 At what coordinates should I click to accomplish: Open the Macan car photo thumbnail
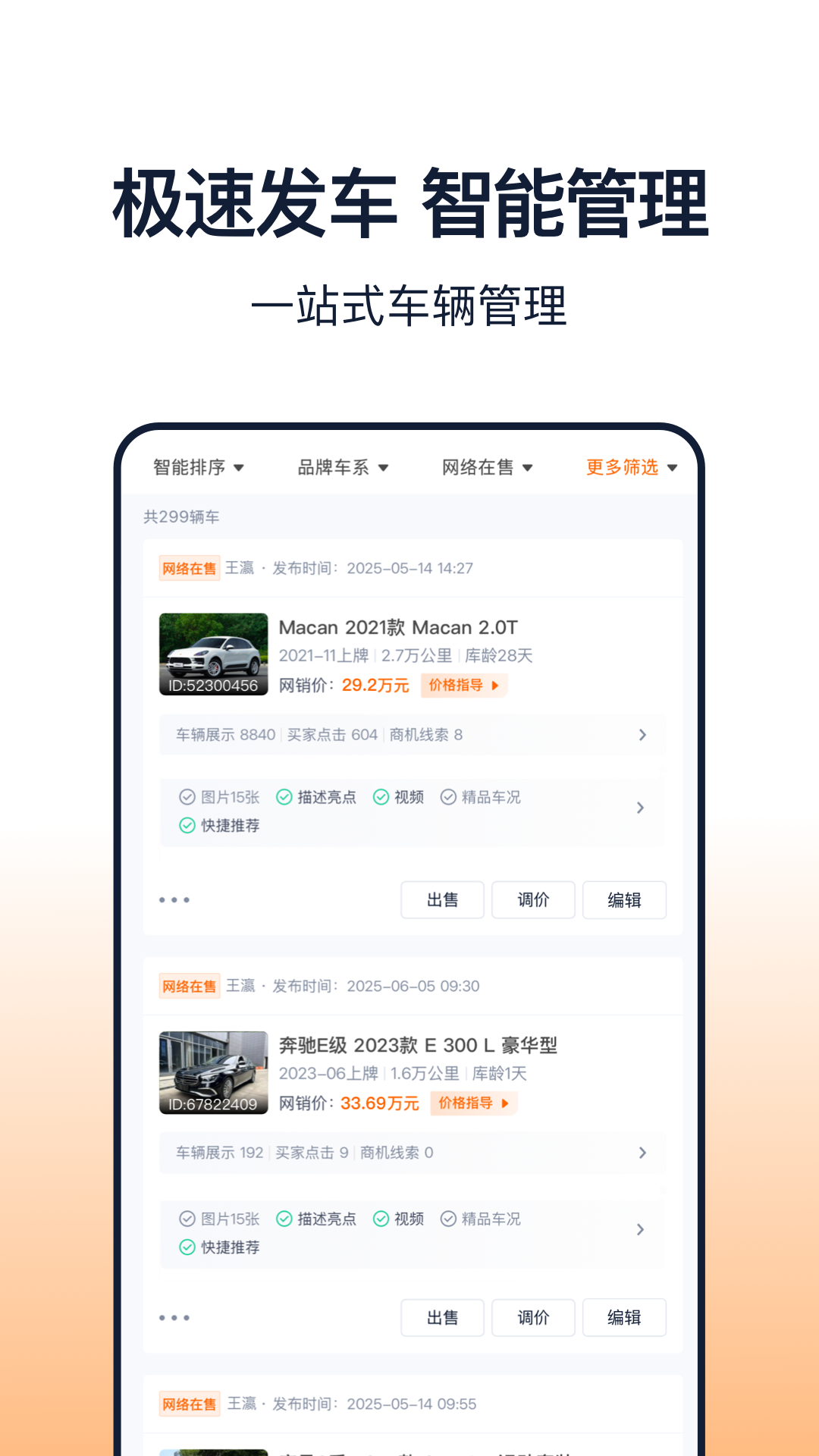[x=215, y=654]
